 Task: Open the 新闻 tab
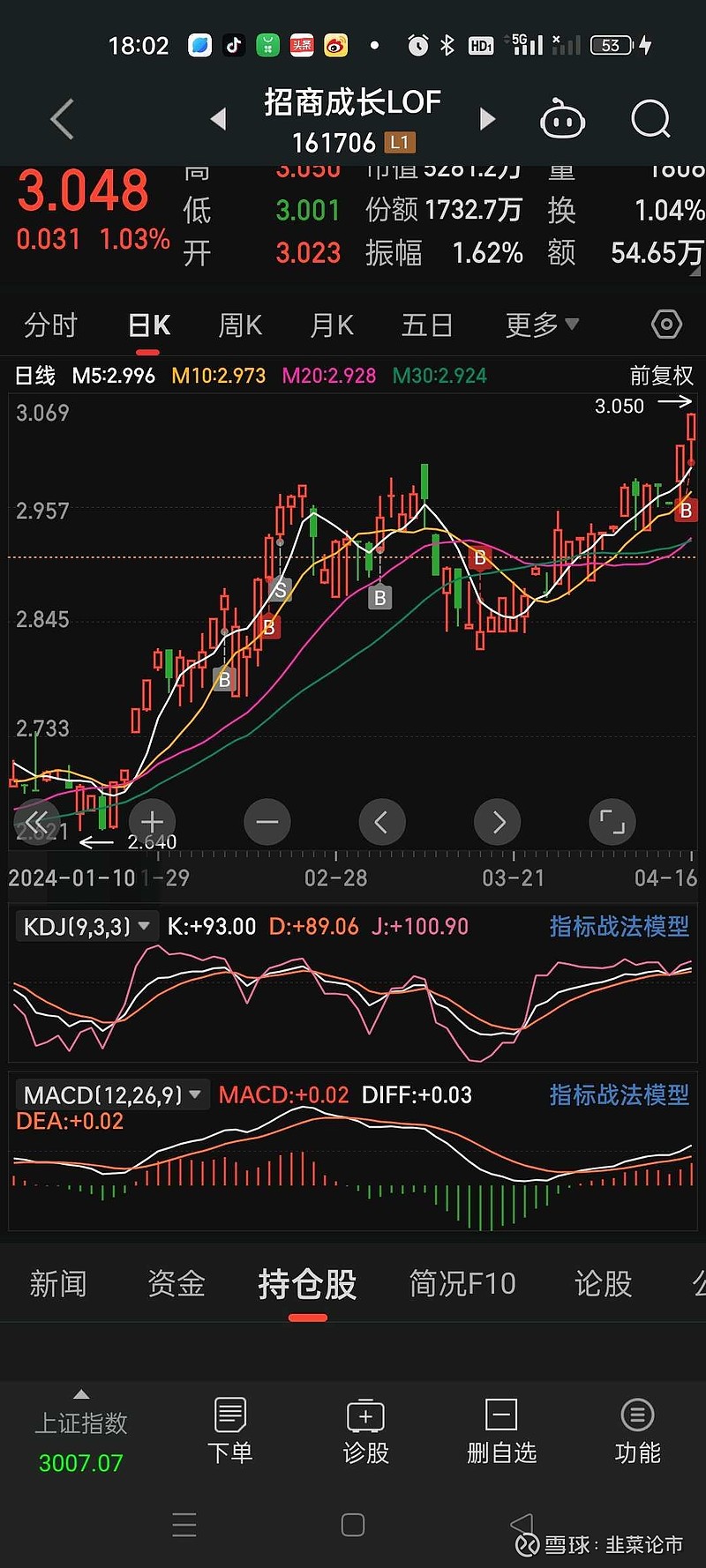click(x=58, y=1284)
